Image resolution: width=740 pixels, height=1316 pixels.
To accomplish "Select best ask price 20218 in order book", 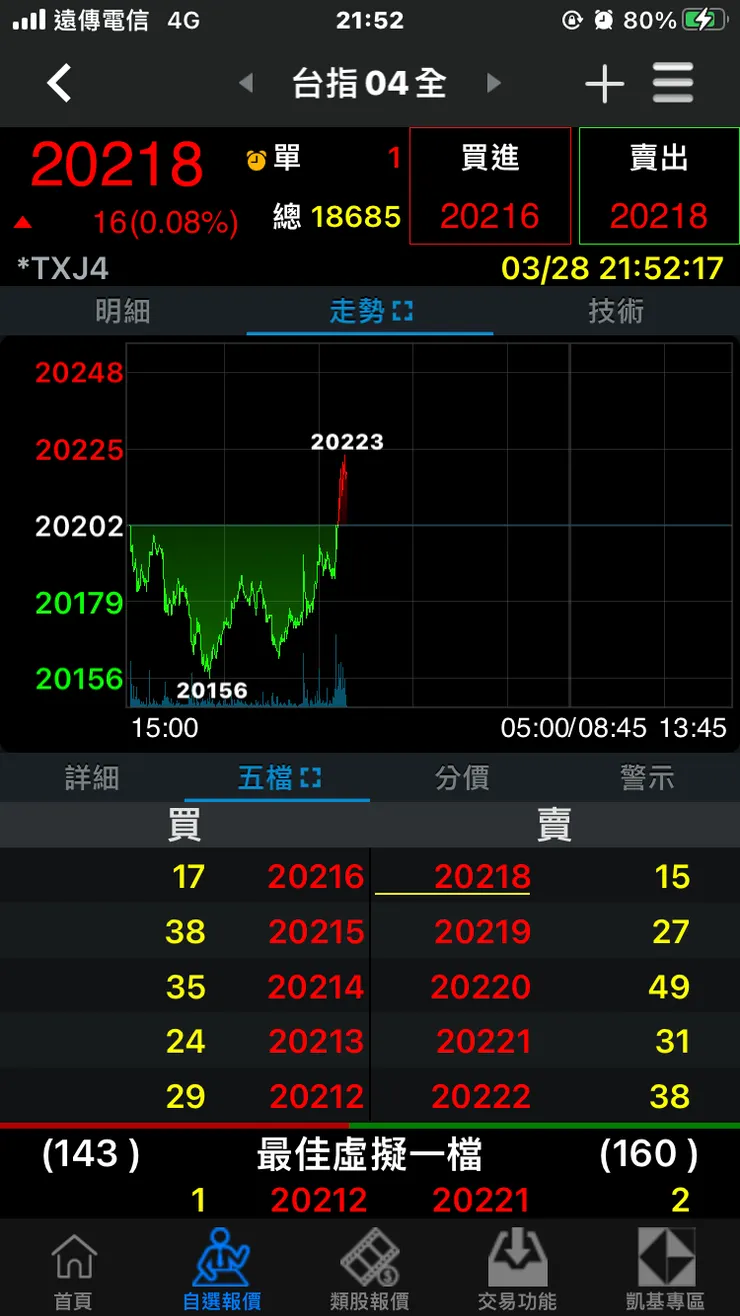I will [x=483, y=877].
